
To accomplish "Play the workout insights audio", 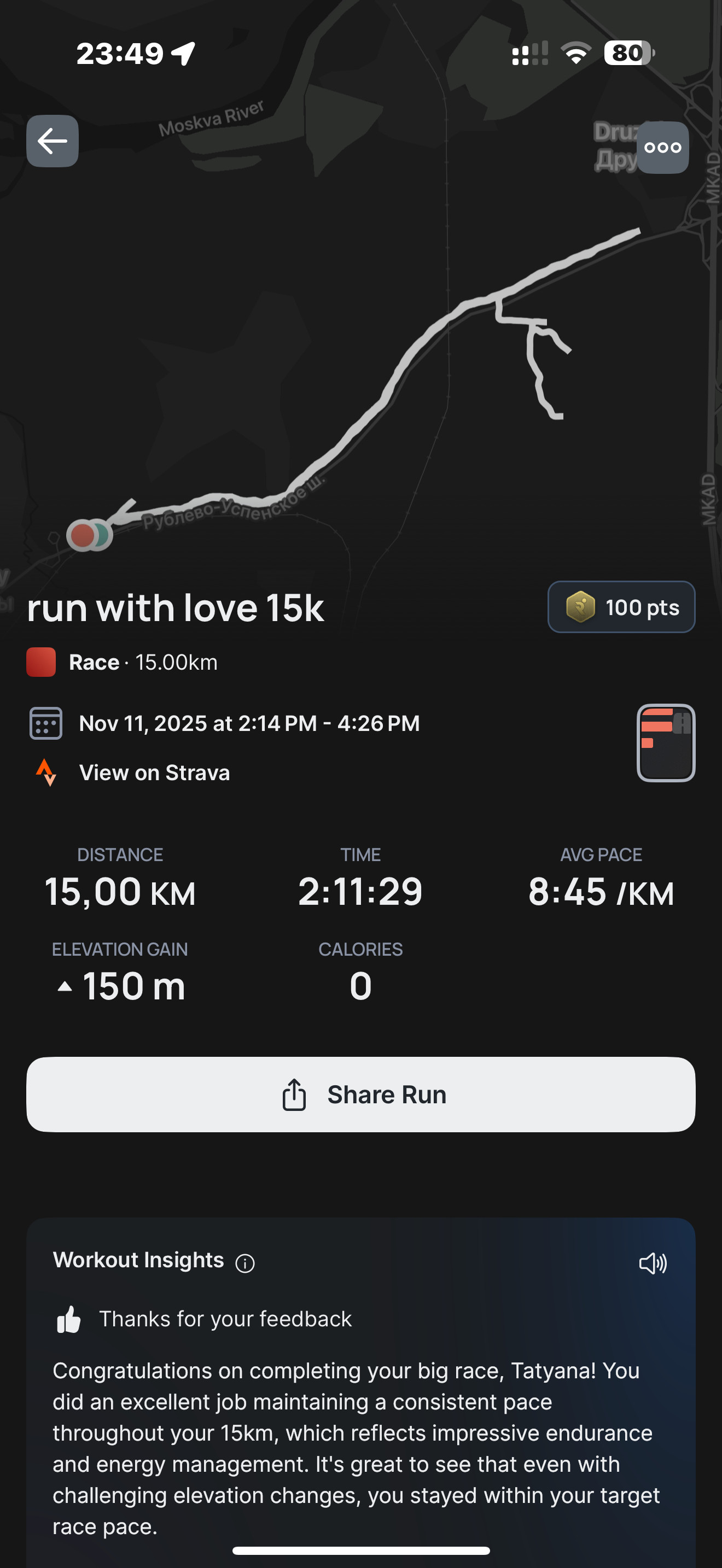I will tap(653, 1263).
